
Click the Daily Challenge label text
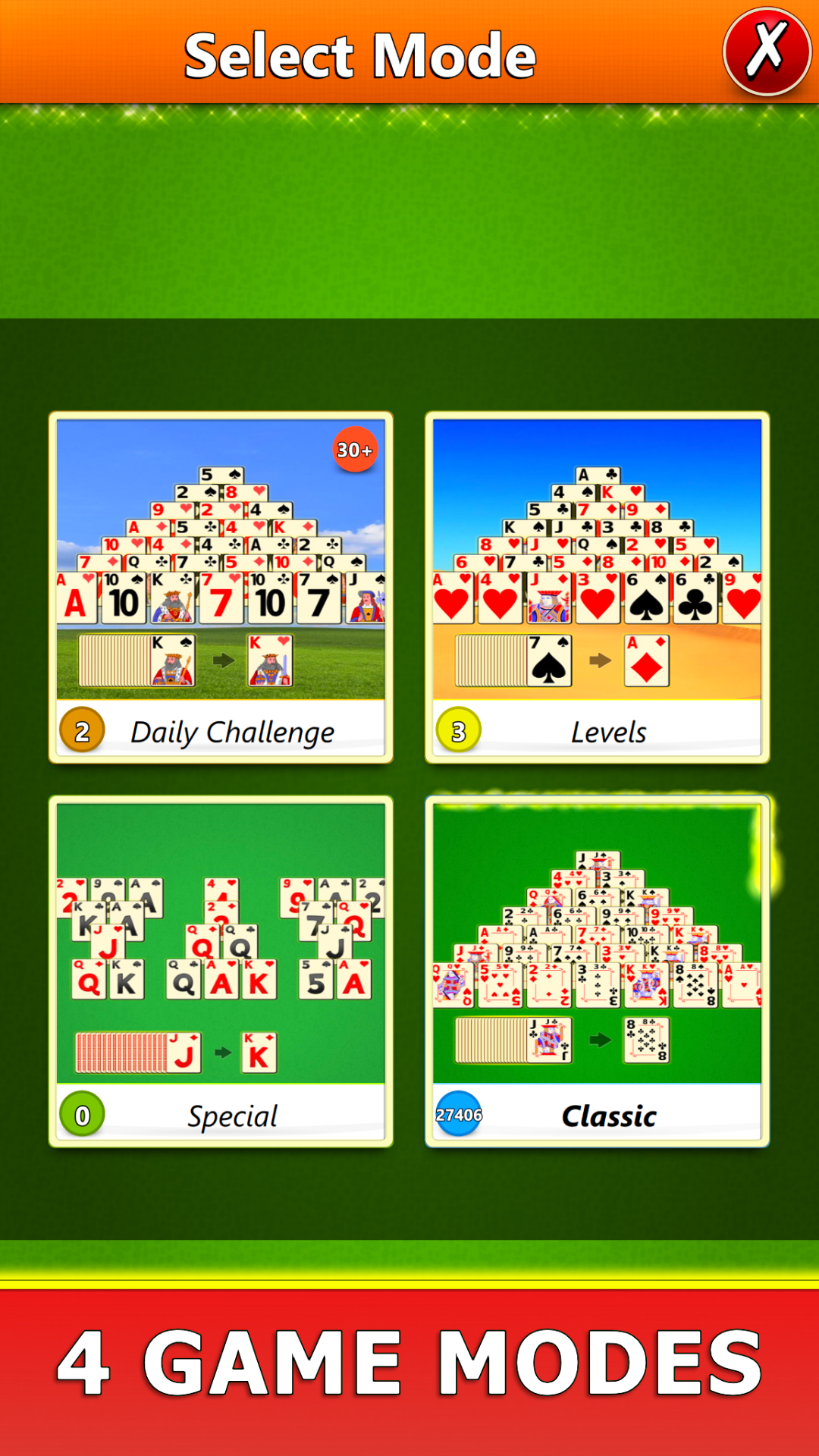coord(233,732)
